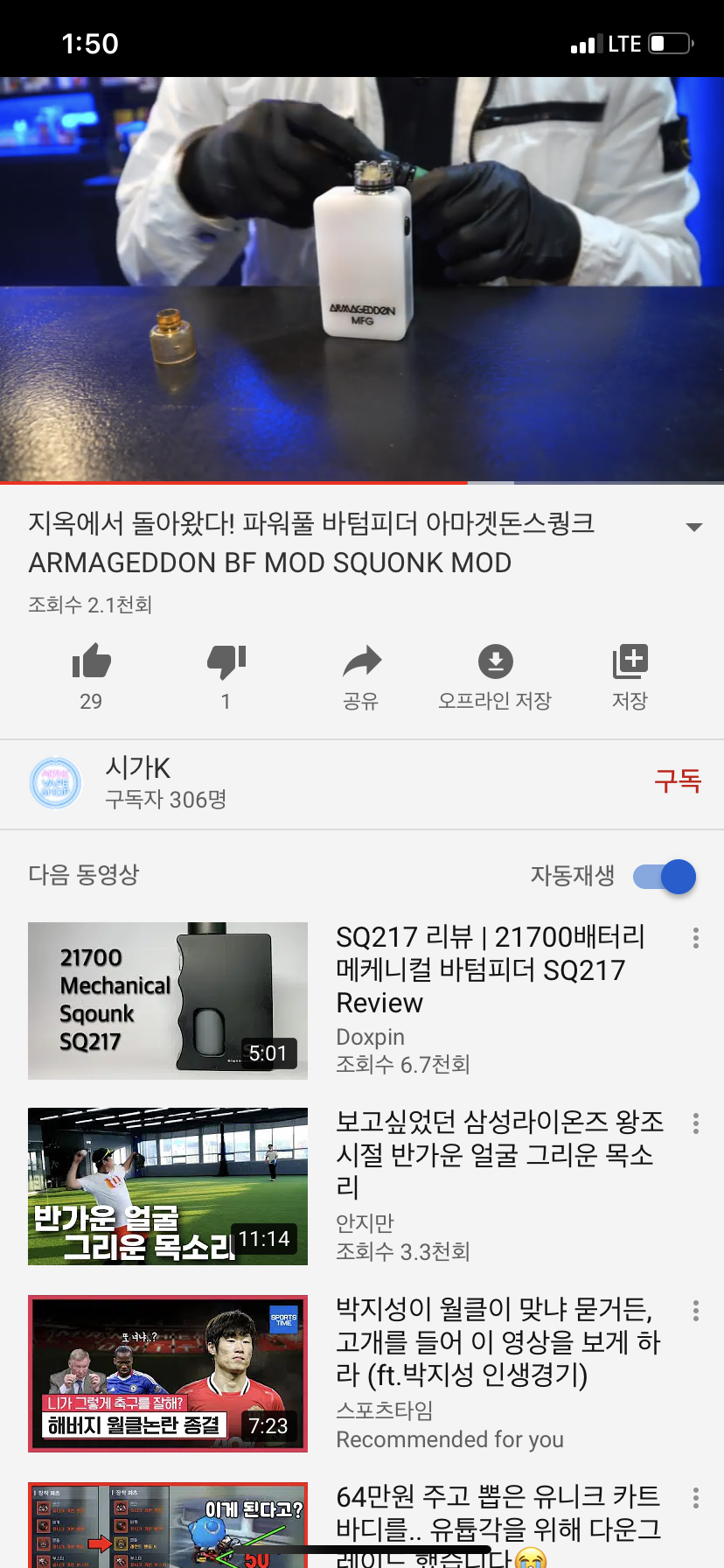Download video with 오프라인 저장
Image resolution: width=724 pixels, height=1568 pixels.
[495, 662]
